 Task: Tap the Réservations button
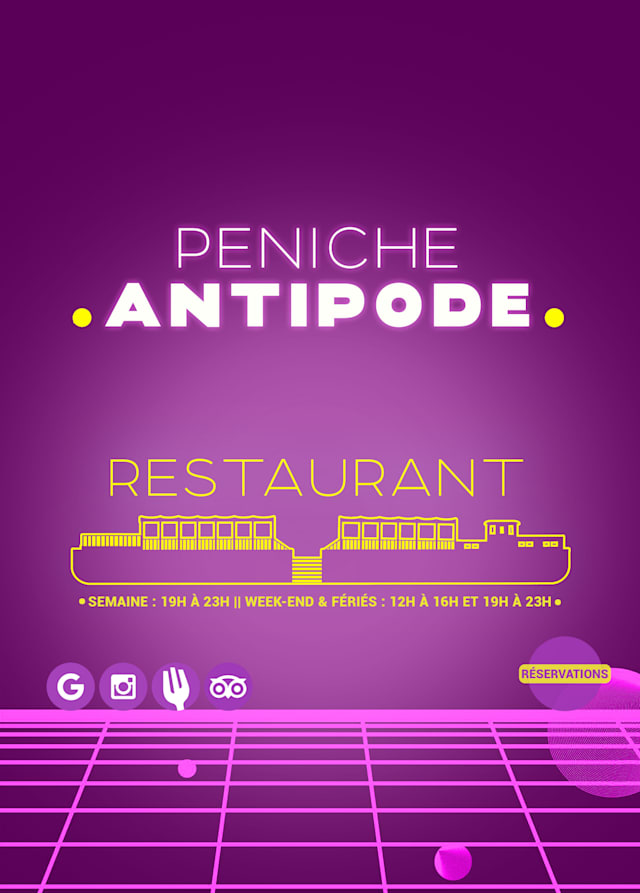pos(565,674)
